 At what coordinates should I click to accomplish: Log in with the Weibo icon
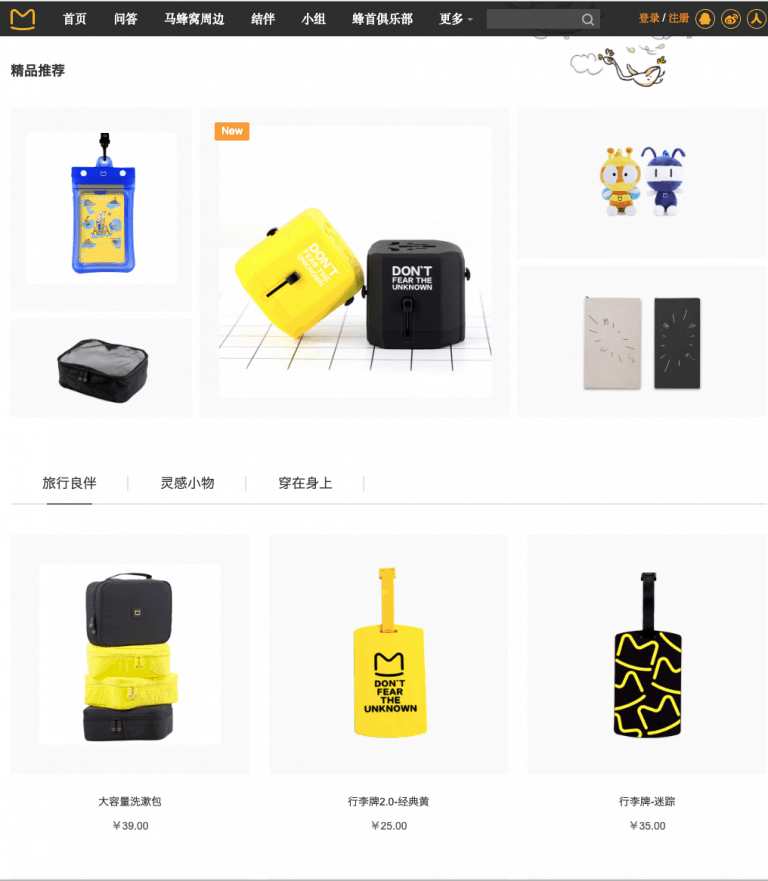(731, 19)
